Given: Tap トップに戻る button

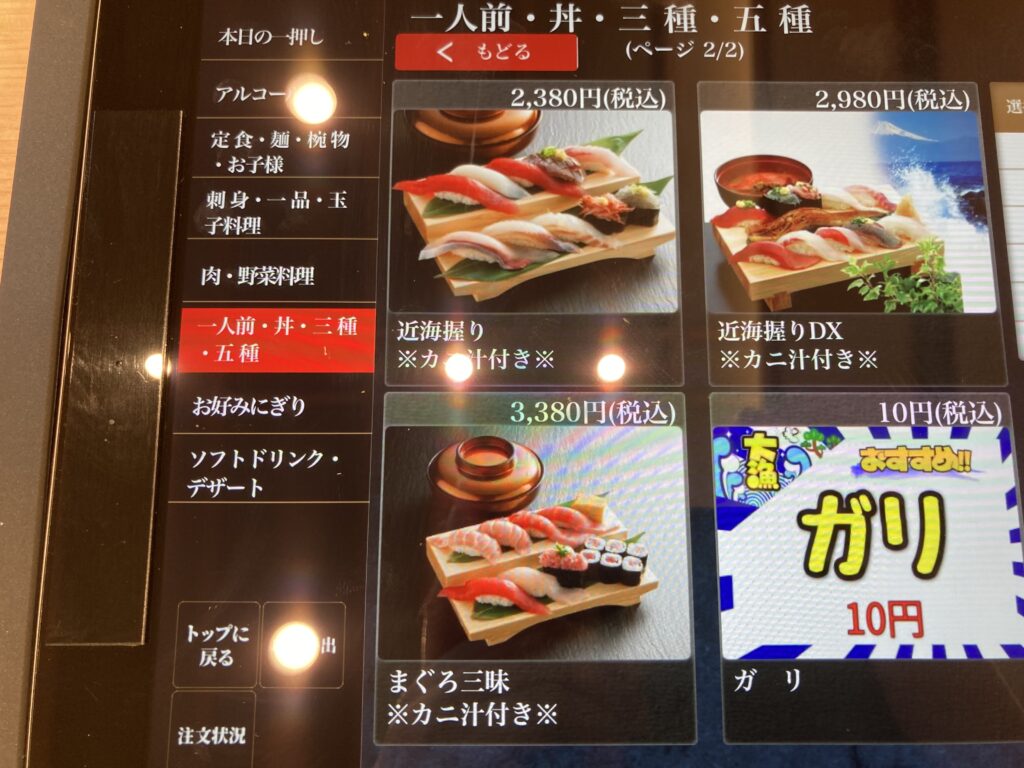Looking at the screenshot, I should pos(214,645).
